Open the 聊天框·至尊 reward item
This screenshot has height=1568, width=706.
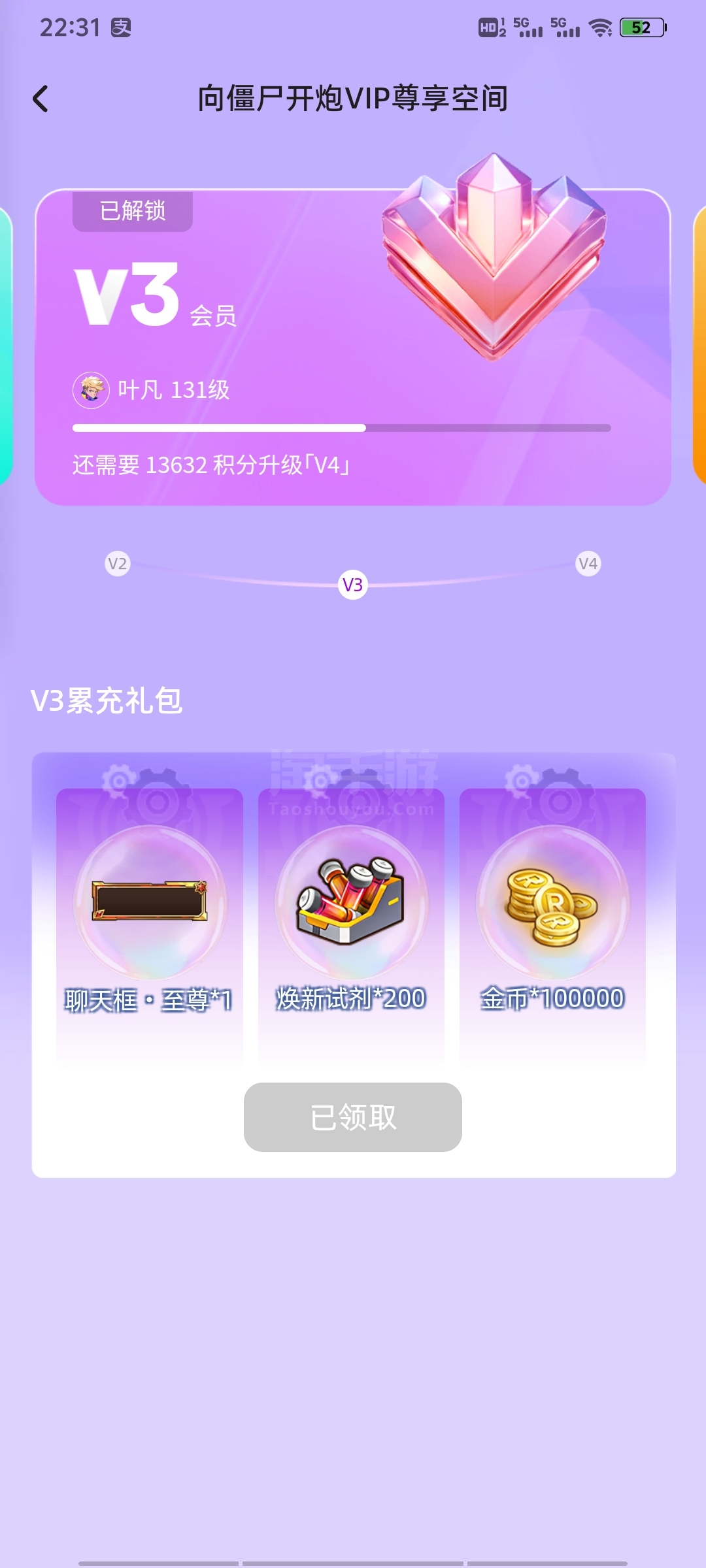click(150, 915)
